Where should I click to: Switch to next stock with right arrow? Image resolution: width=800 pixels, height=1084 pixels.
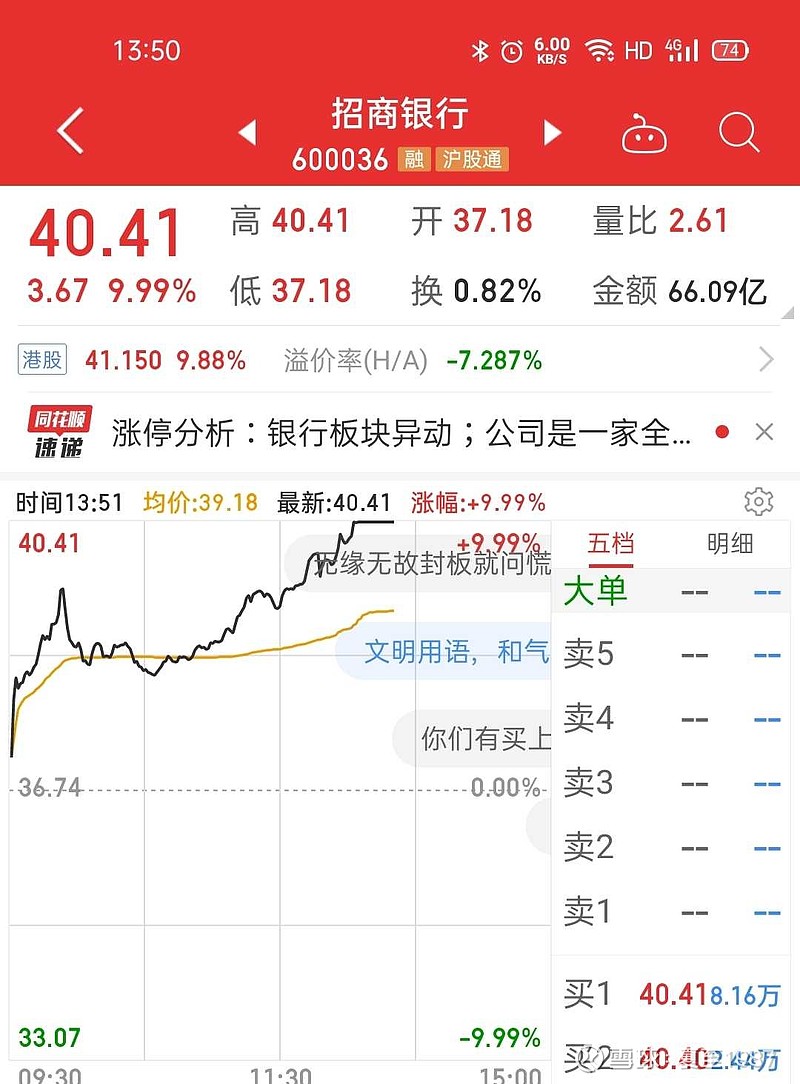click(x=553, y=132)
